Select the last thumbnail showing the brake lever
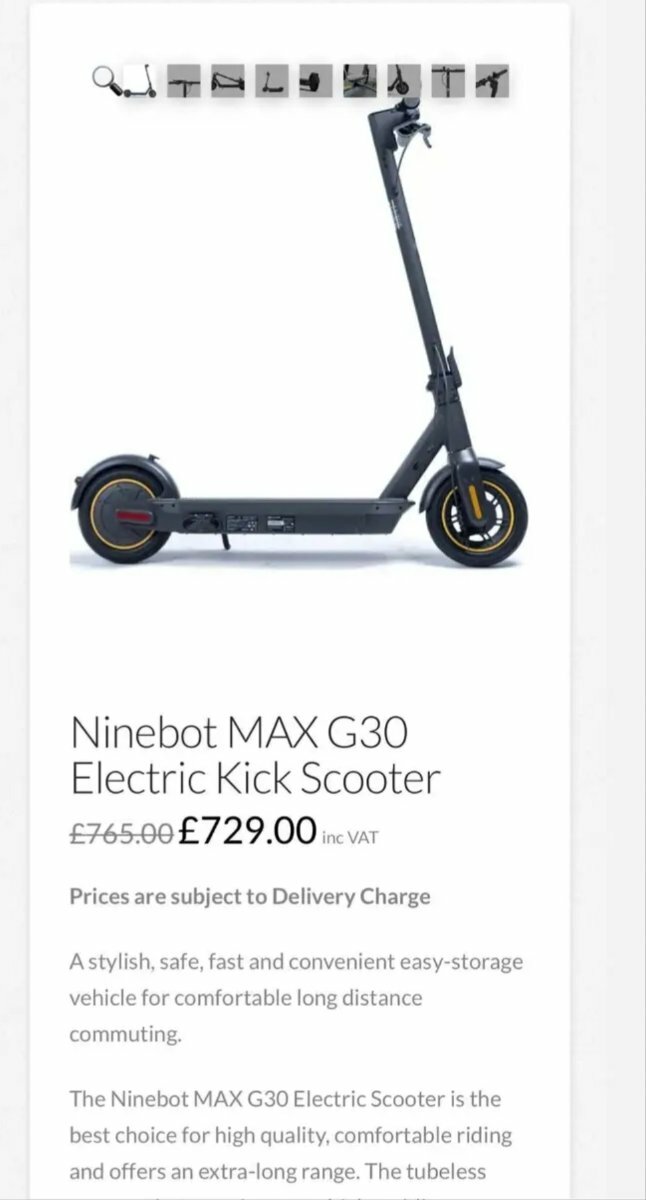The height and width of the screenshot is (1200, 646). click(x=492, y=80)
